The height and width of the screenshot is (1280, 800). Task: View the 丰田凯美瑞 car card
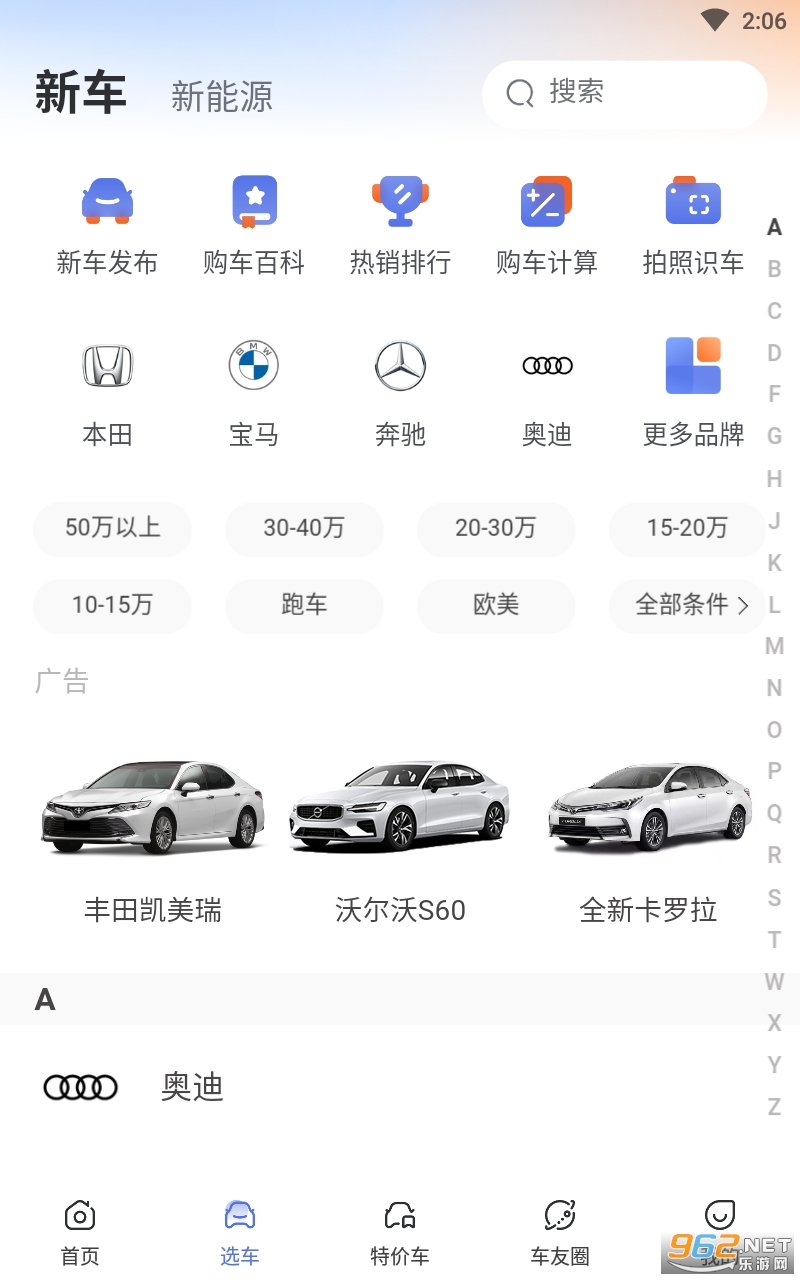point(153,840)
